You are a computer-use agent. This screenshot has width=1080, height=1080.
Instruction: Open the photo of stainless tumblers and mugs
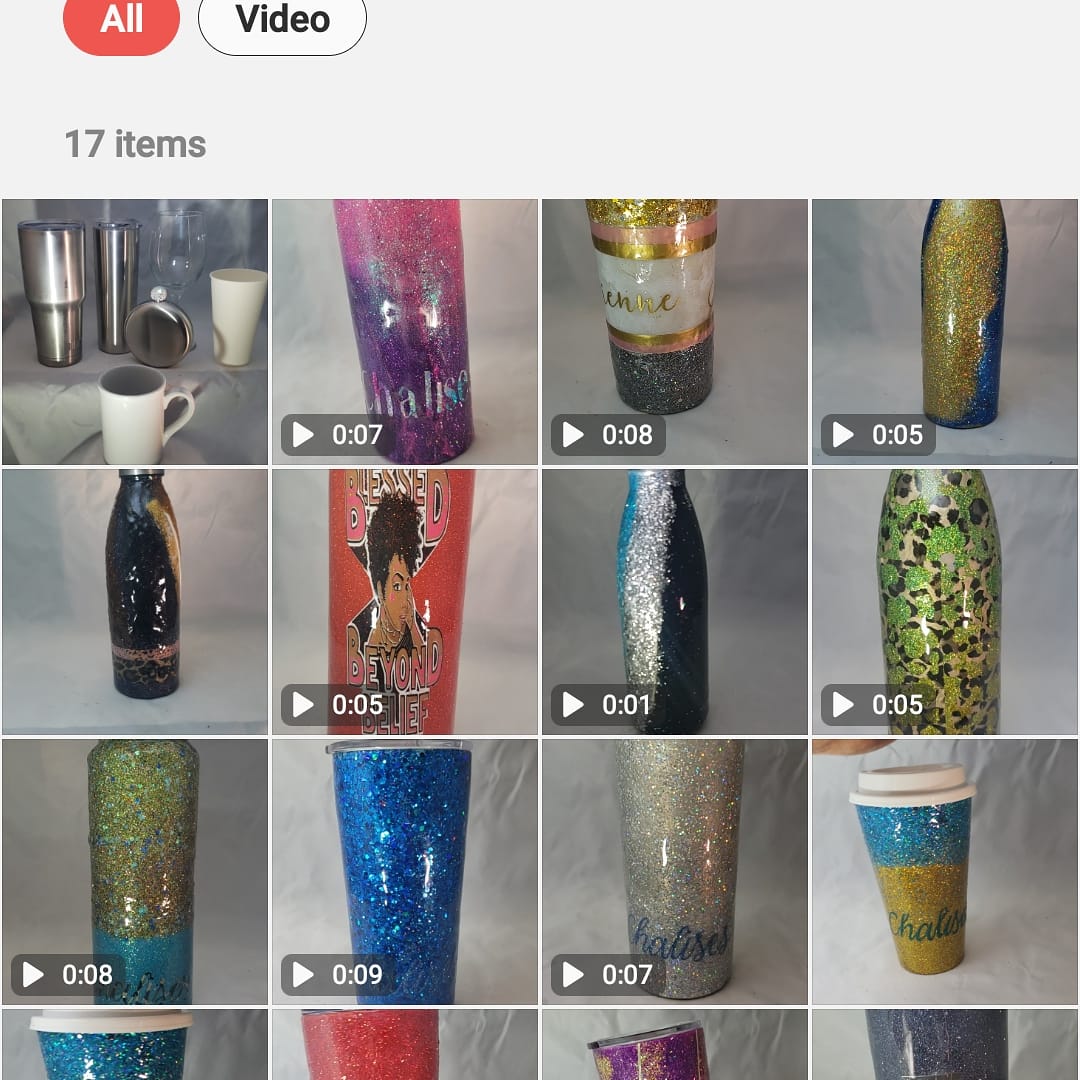135,332
